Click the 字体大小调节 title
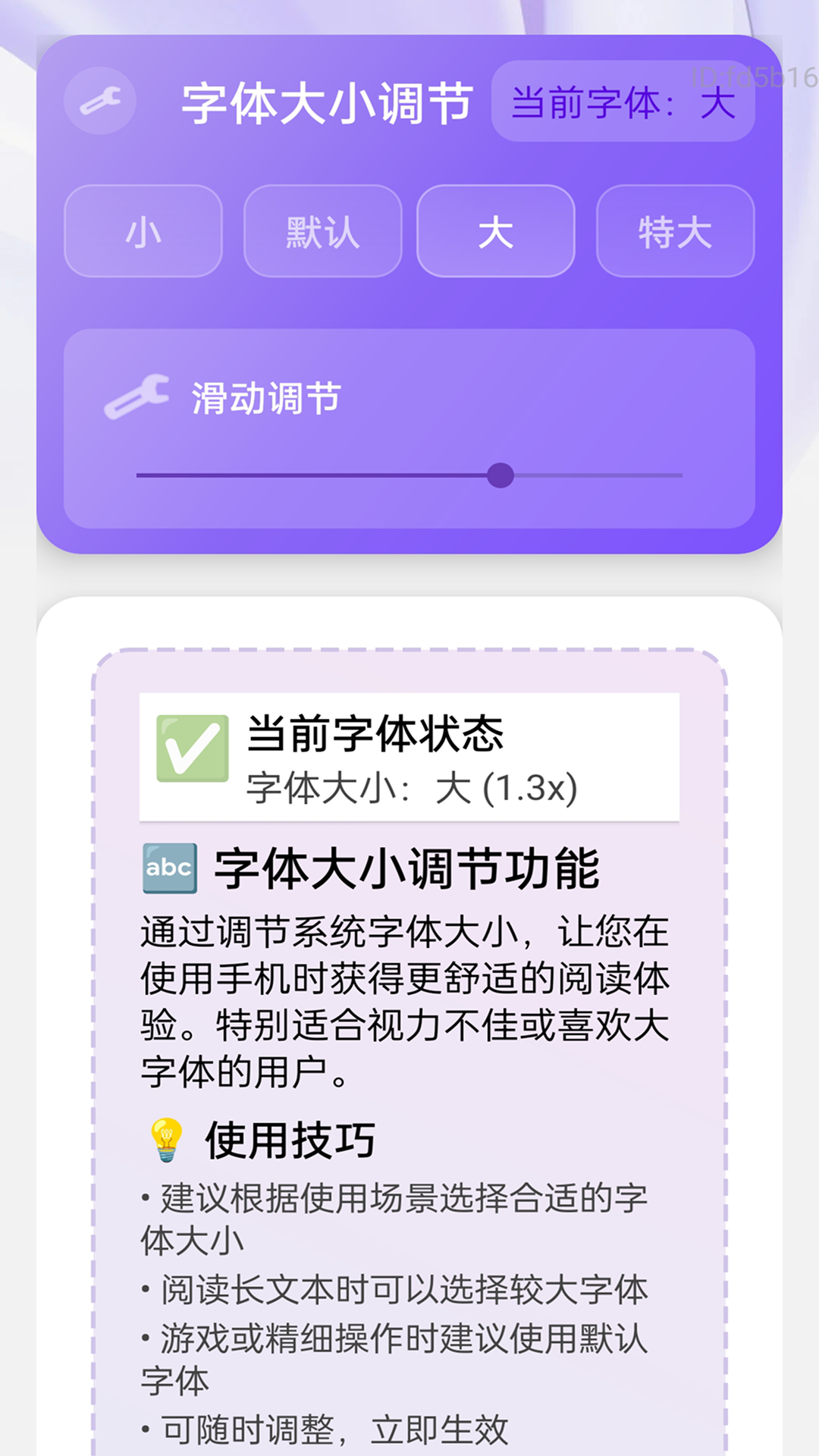 [x=329, y=102]
